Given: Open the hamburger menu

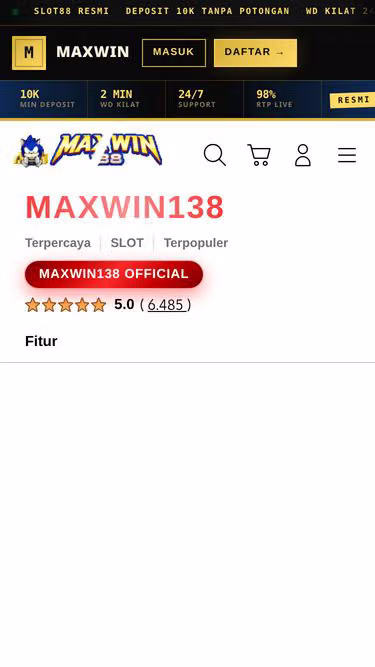Looking at the screenshot, I should click(347, 155).
